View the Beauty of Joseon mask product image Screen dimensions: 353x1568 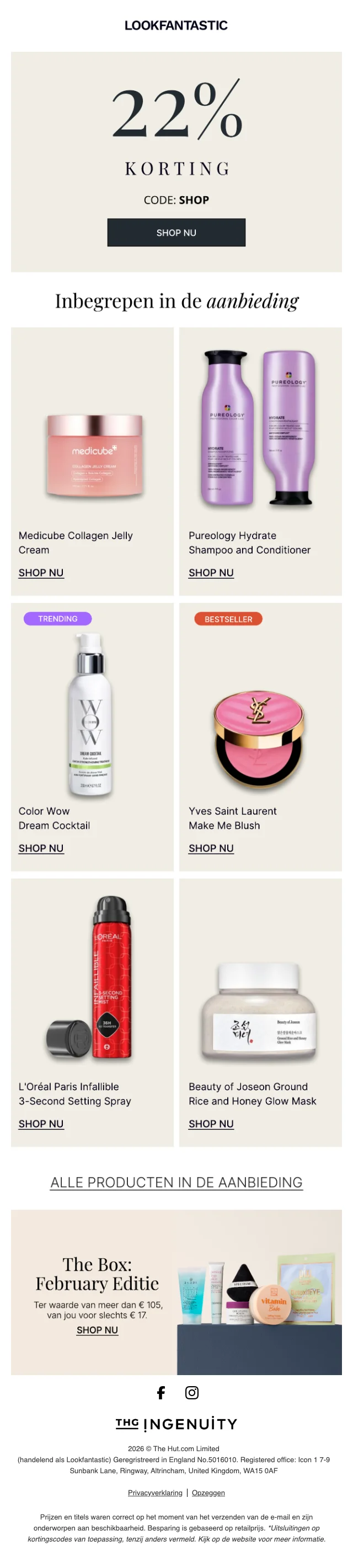(259, 1014)
